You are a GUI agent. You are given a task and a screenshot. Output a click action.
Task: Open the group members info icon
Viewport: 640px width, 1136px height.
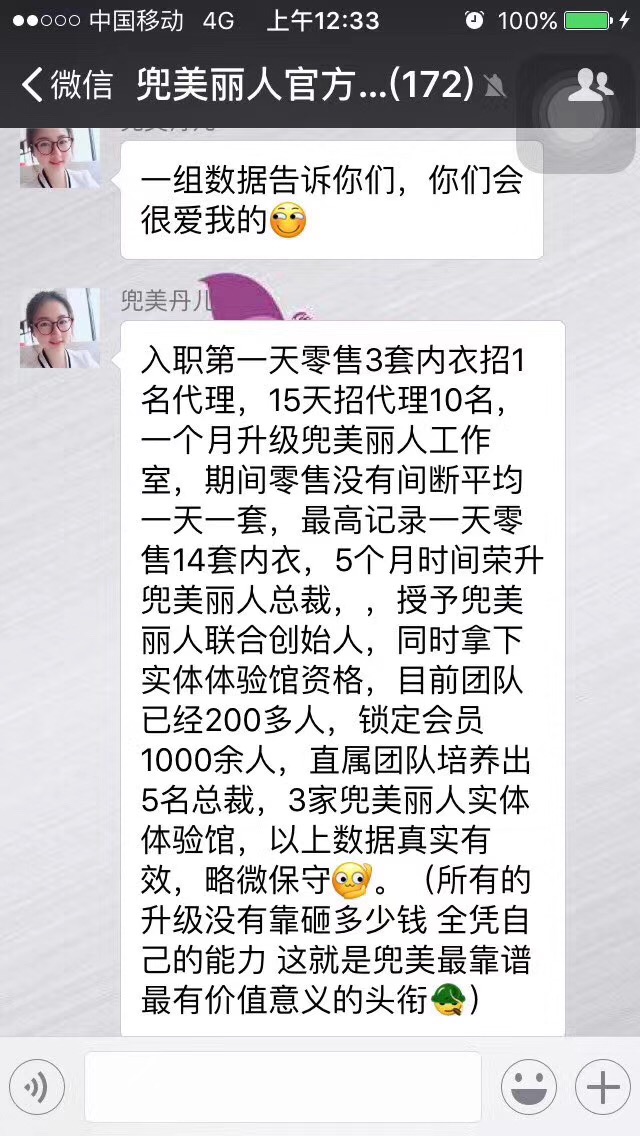590,86
